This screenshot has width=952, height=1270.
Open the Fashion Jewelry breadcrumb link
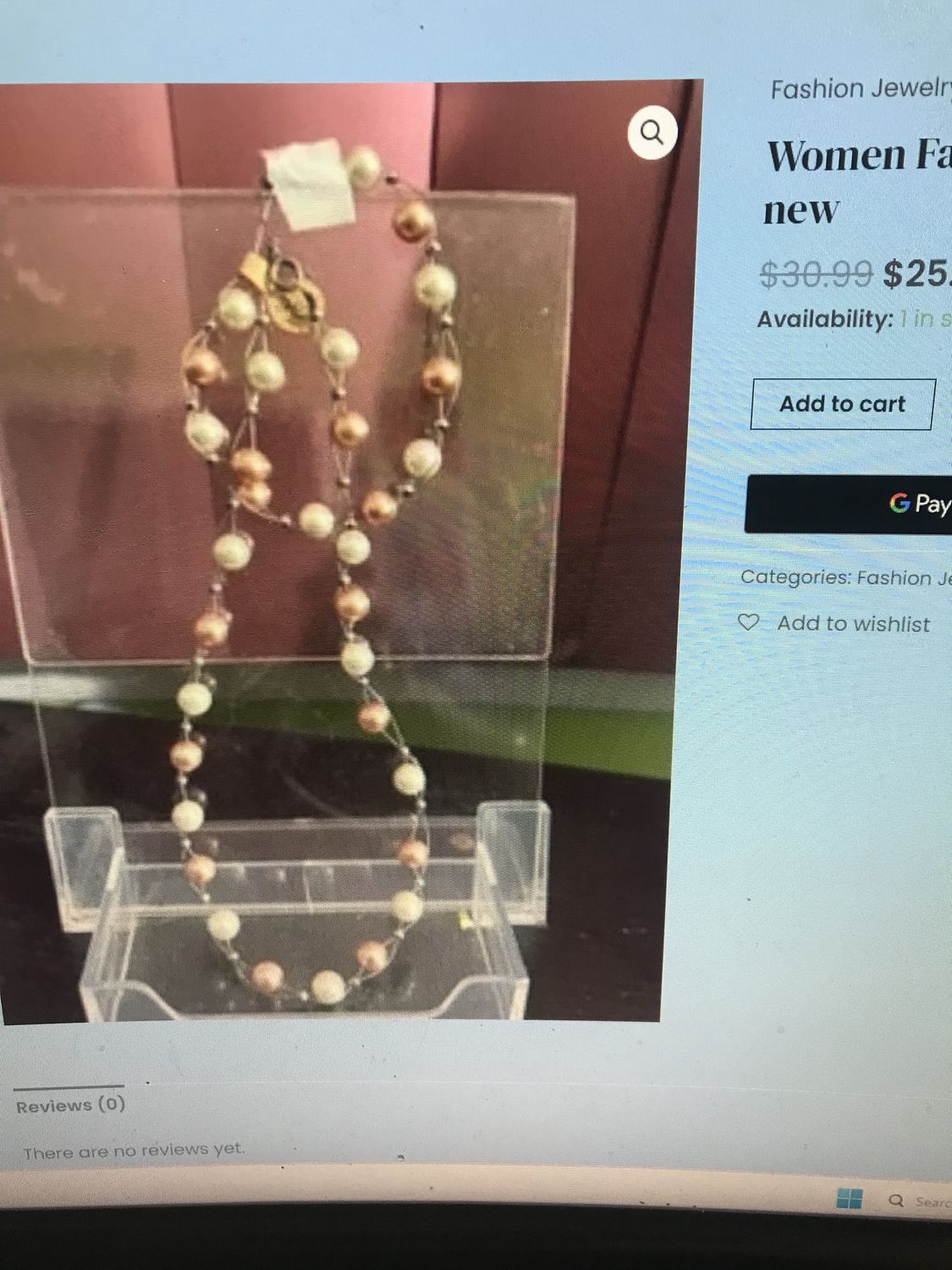coord(856,87)
